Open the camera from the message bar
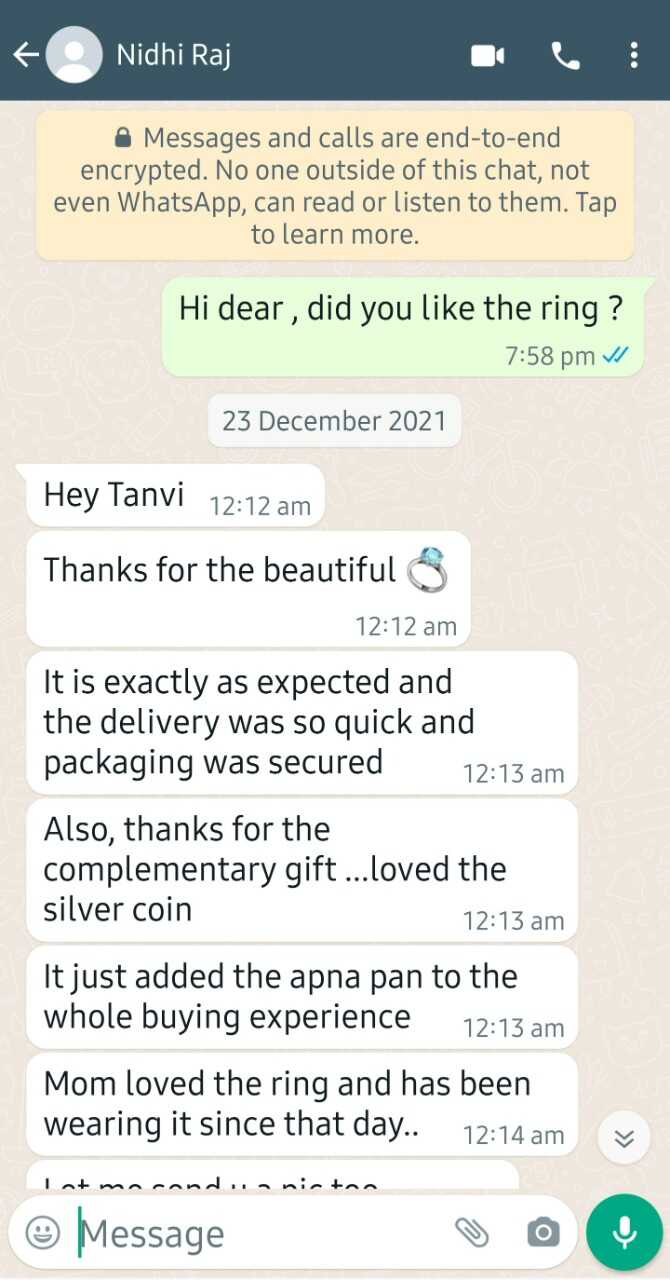This screenshot has width=670, height=1280. click(542, 1233)
